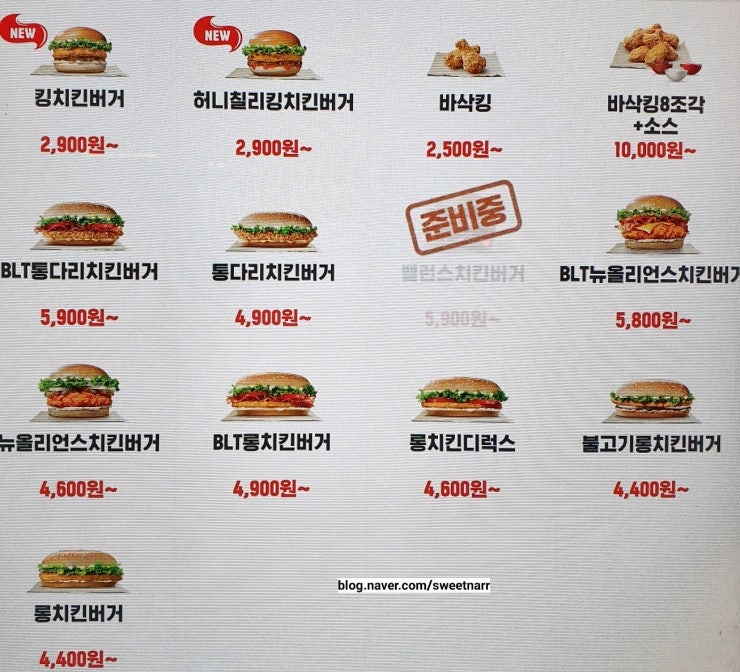Screen dimensions: 740x672
Task: Pick the 롱치킨디럭스 burger
Action: click(x=462, y=397)
